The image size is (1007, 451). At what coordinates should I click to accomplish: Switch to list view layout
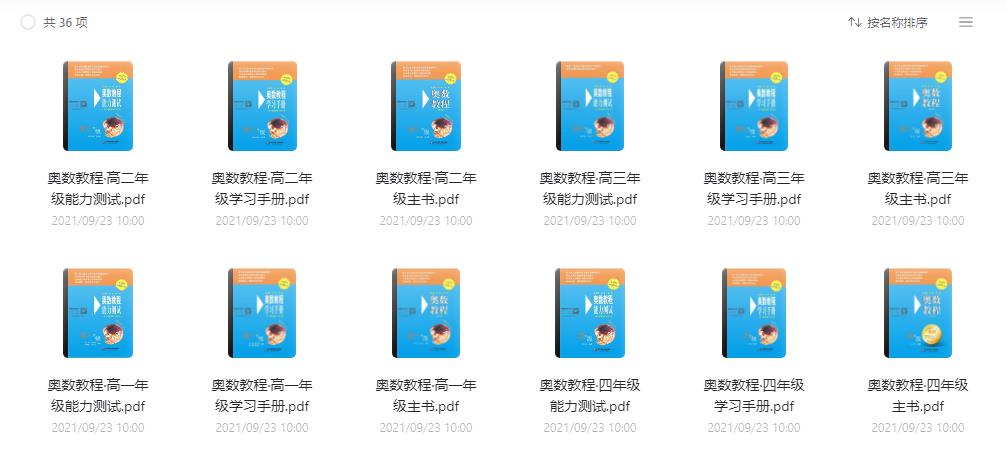click(x=965, y=22)
